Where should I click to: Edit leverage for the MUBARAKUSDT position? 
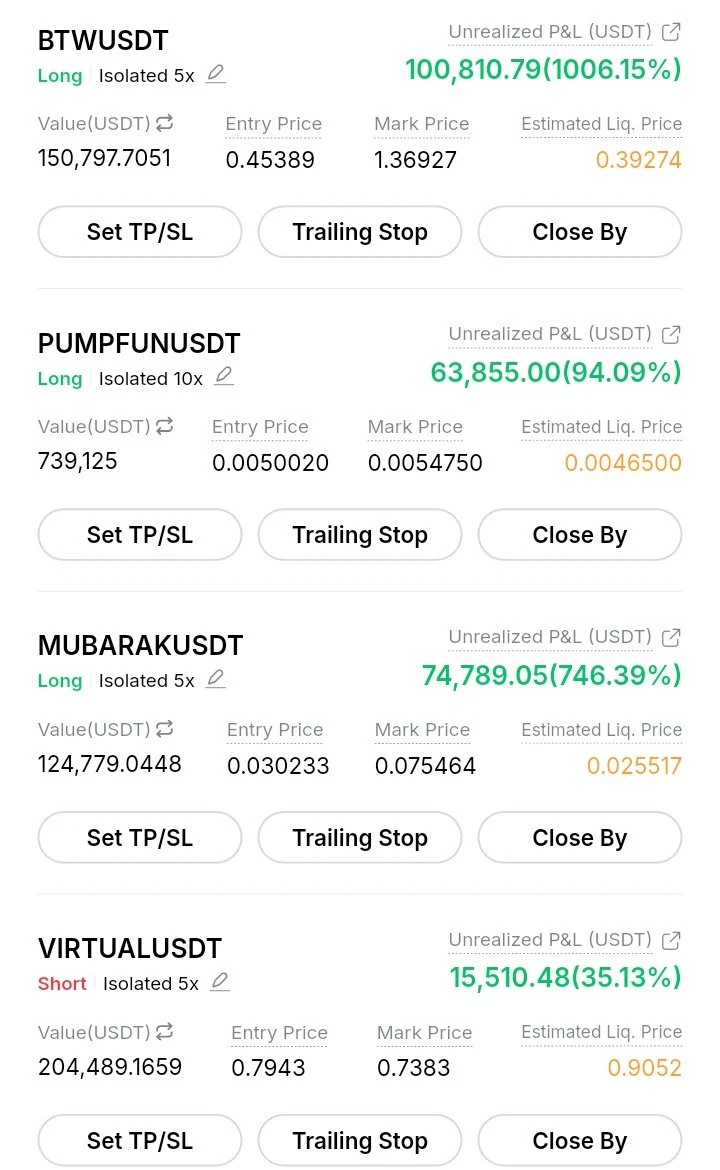[x=216, y=679]
